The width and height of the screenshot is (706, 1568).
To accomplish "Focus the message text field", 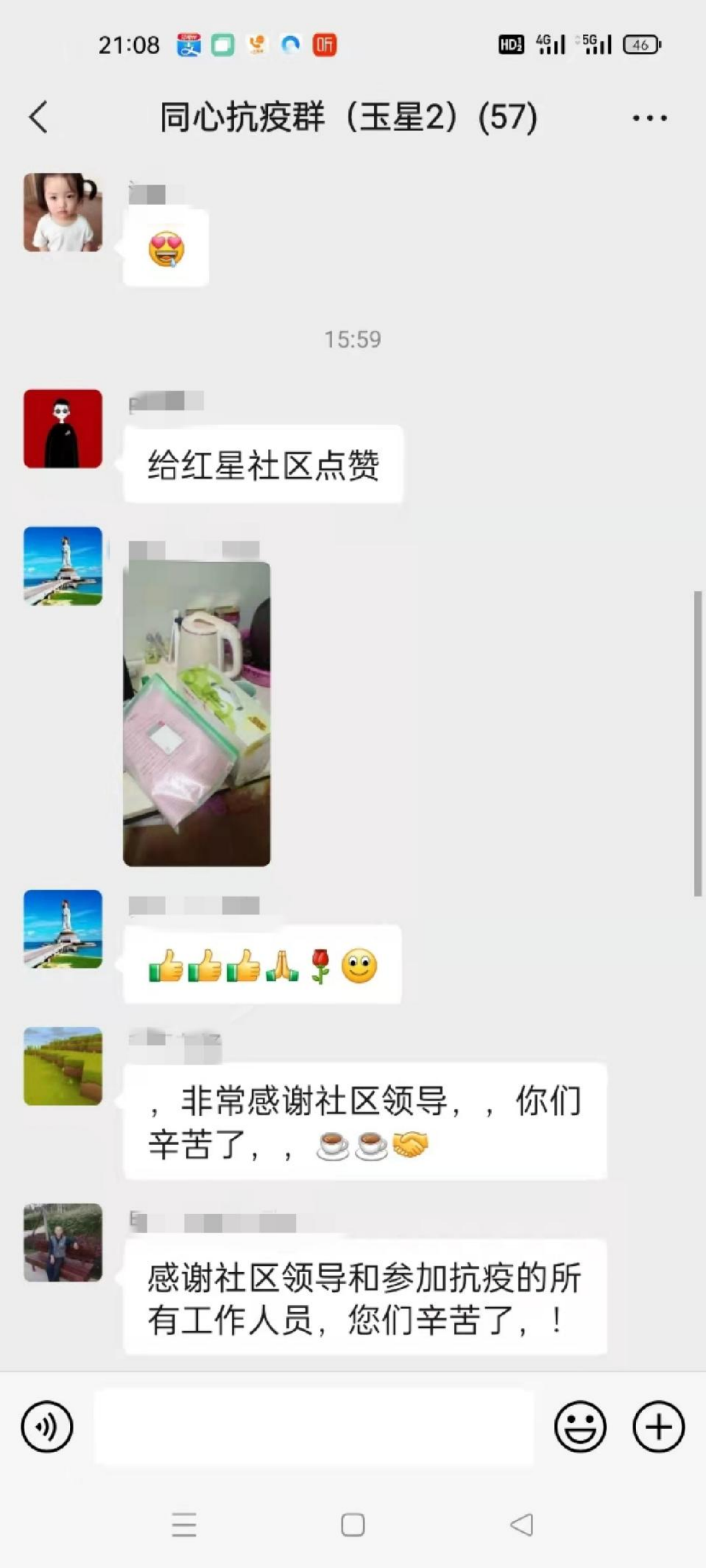I will click(314, 1427).
